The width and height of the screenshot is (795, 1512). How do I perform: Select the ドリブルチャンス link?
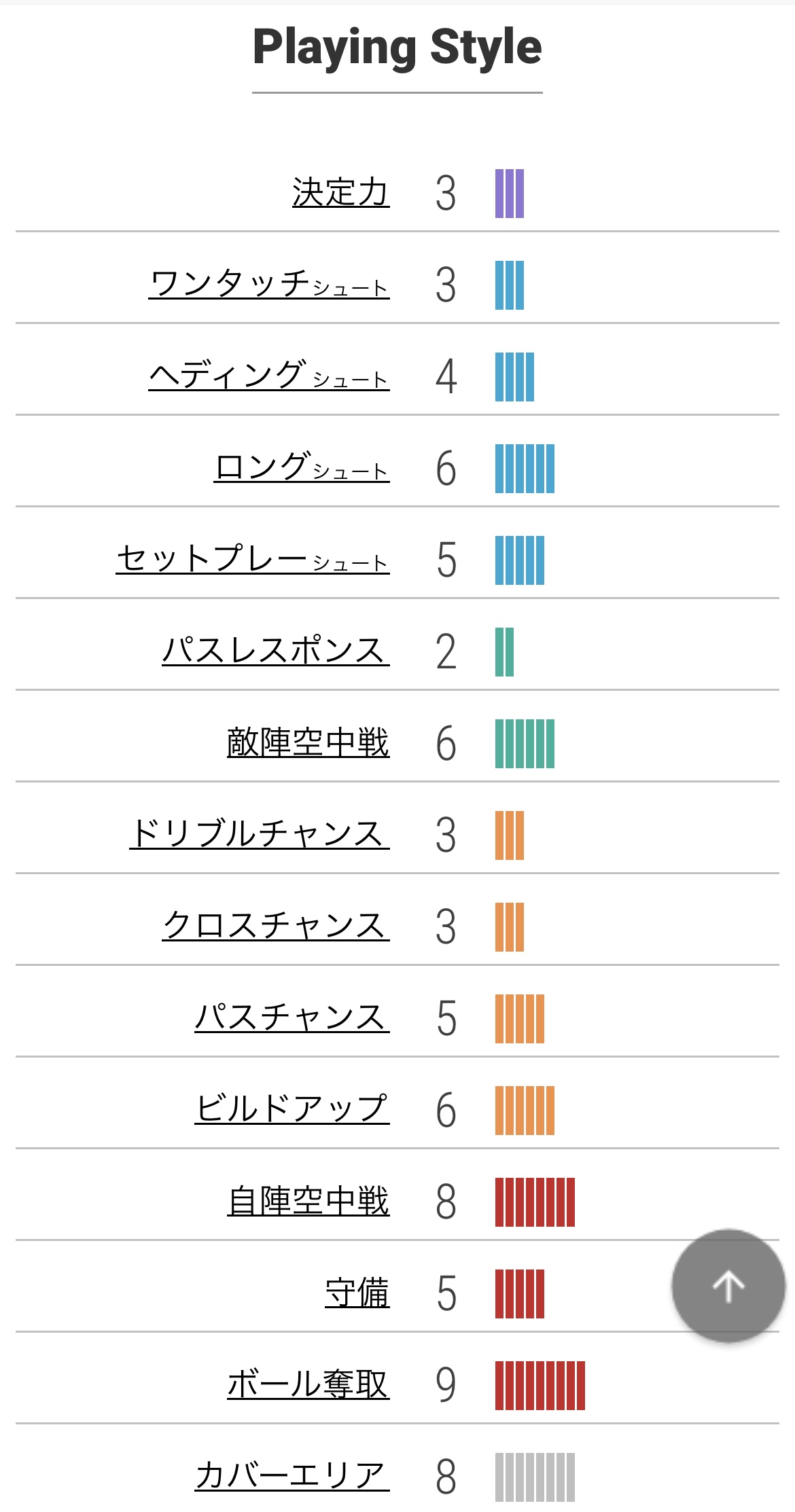(260, 834)
